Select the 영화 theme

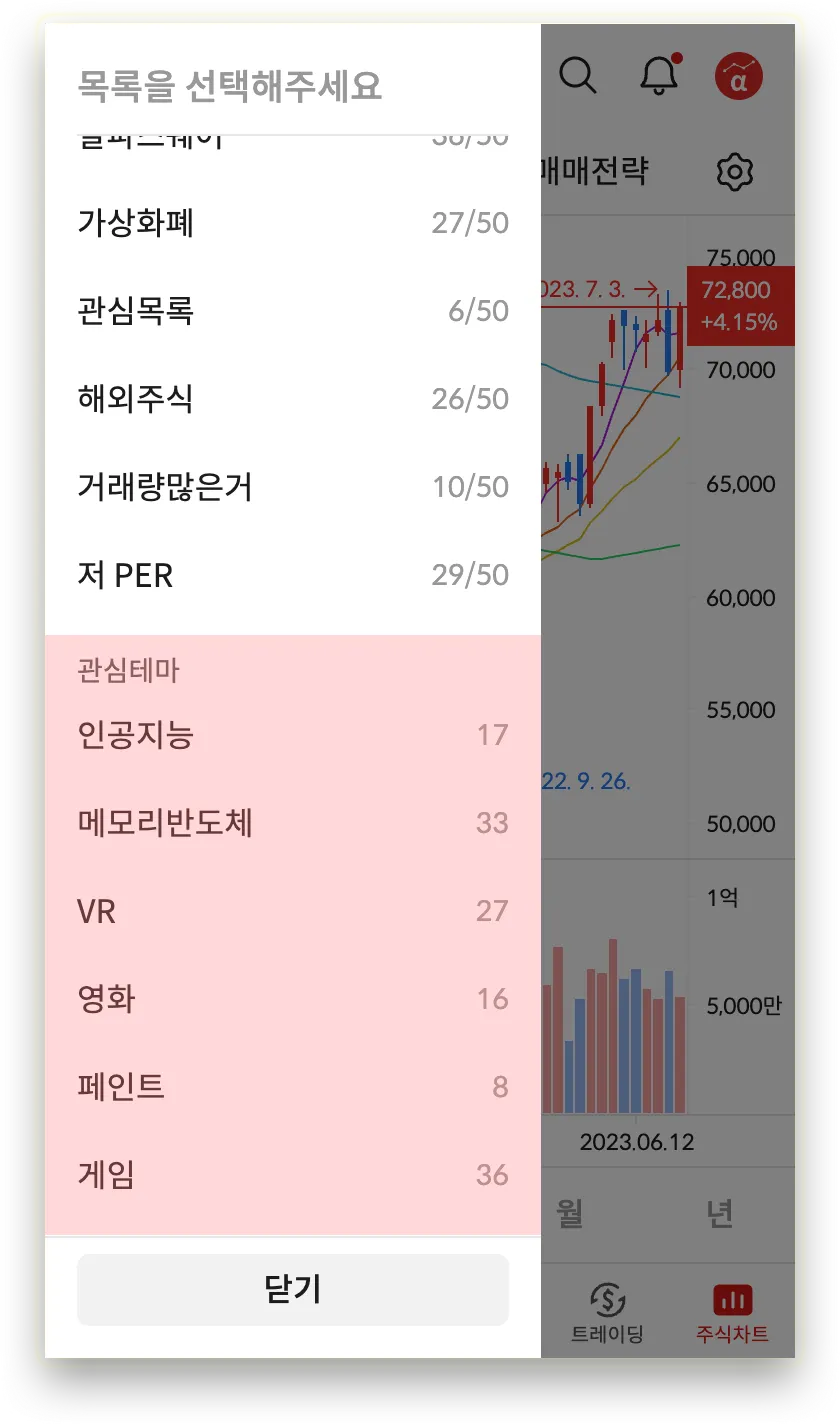coord(292,999)
